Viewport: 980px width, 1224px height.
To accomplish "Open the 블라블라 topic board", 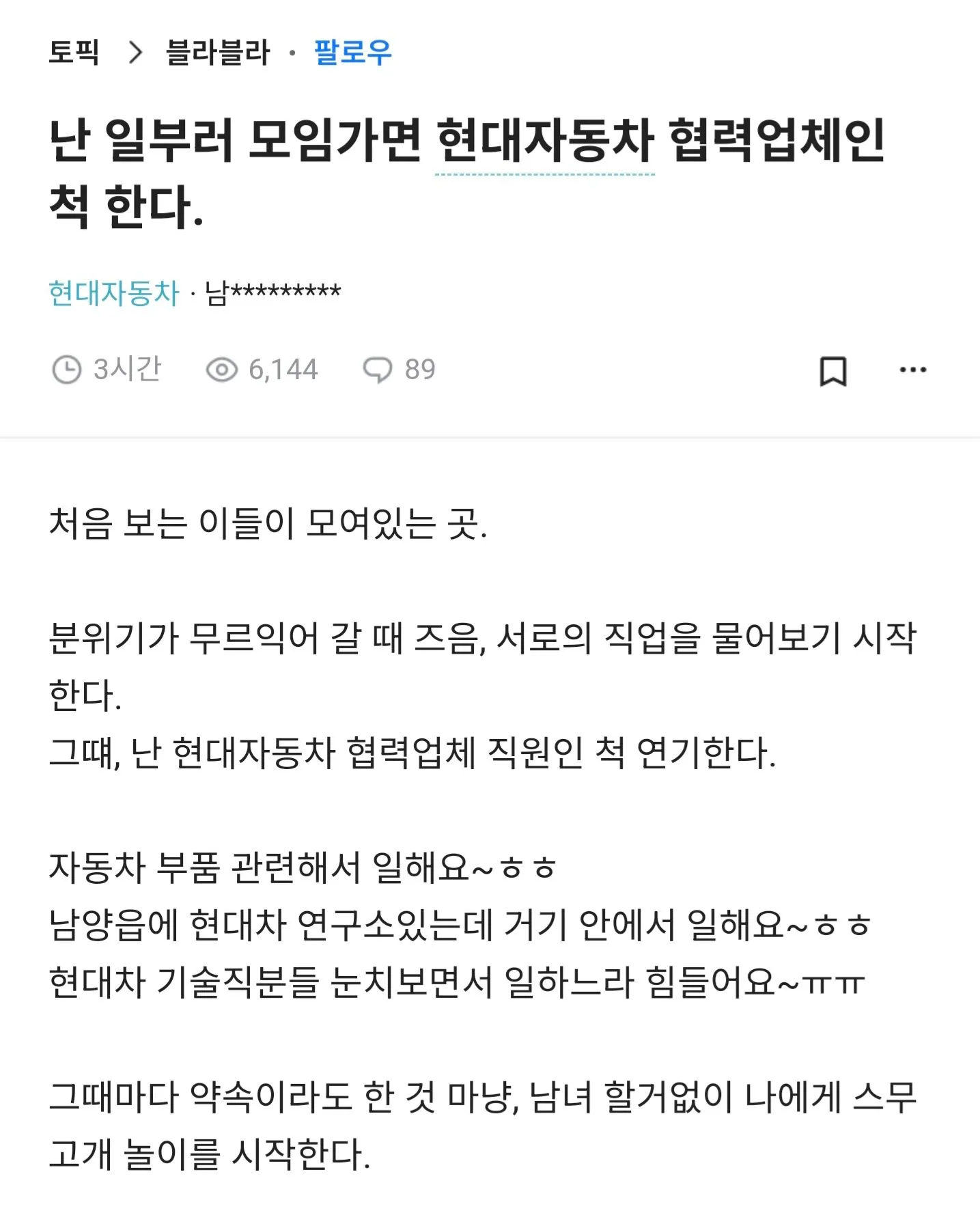I will click(218, 52).
